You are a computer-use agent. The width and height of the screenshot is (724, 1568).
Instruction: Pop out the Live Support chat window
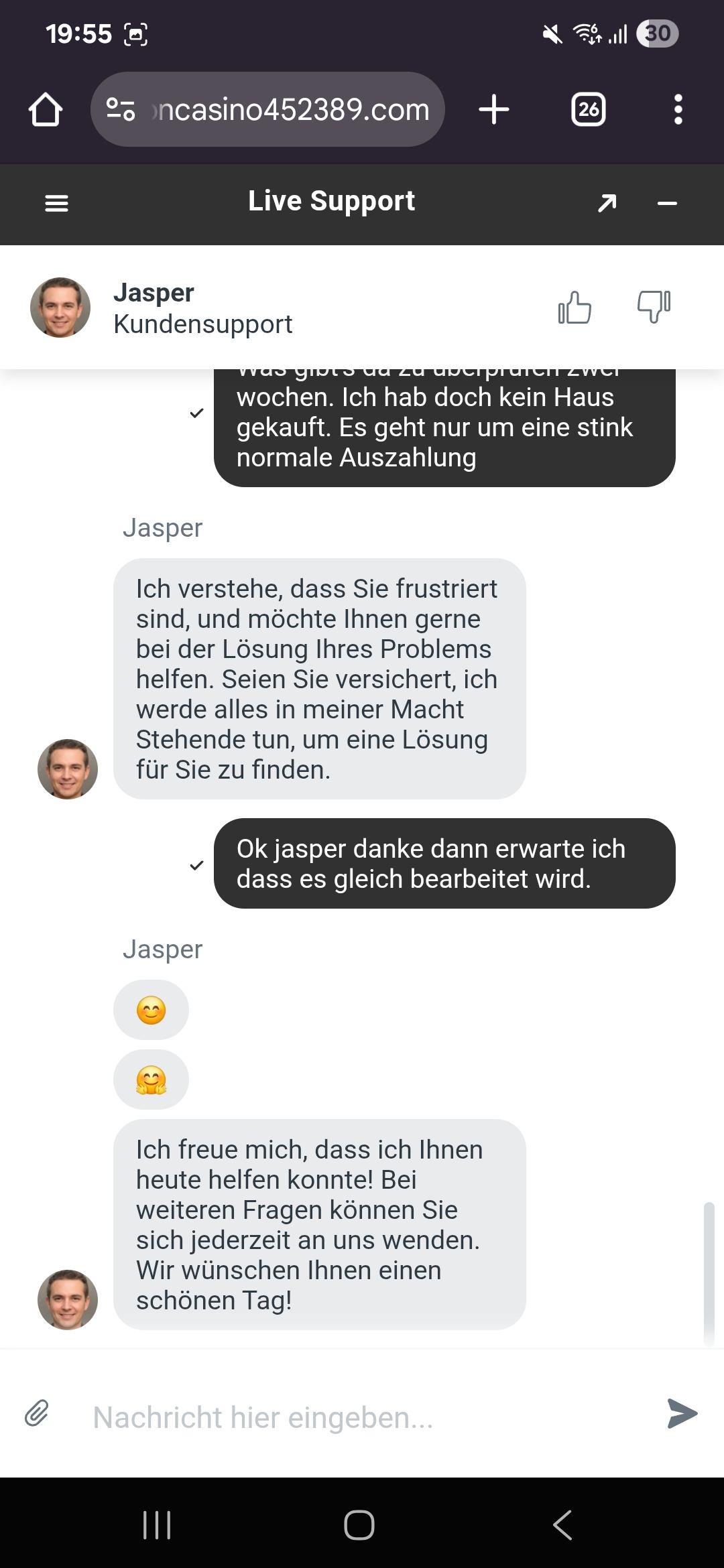[x=607, y=203]
